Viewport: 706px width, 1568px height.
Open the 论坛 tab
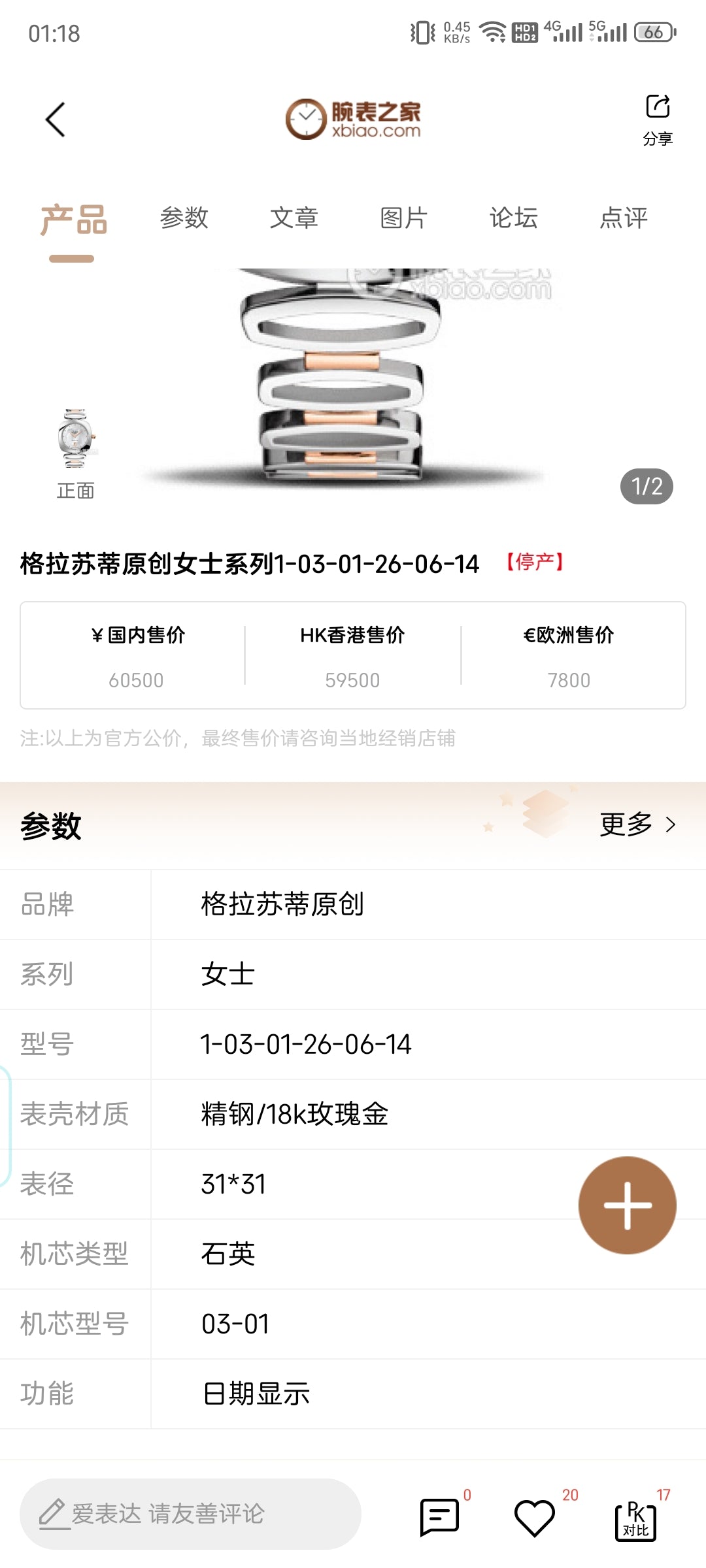coord(514,218)
